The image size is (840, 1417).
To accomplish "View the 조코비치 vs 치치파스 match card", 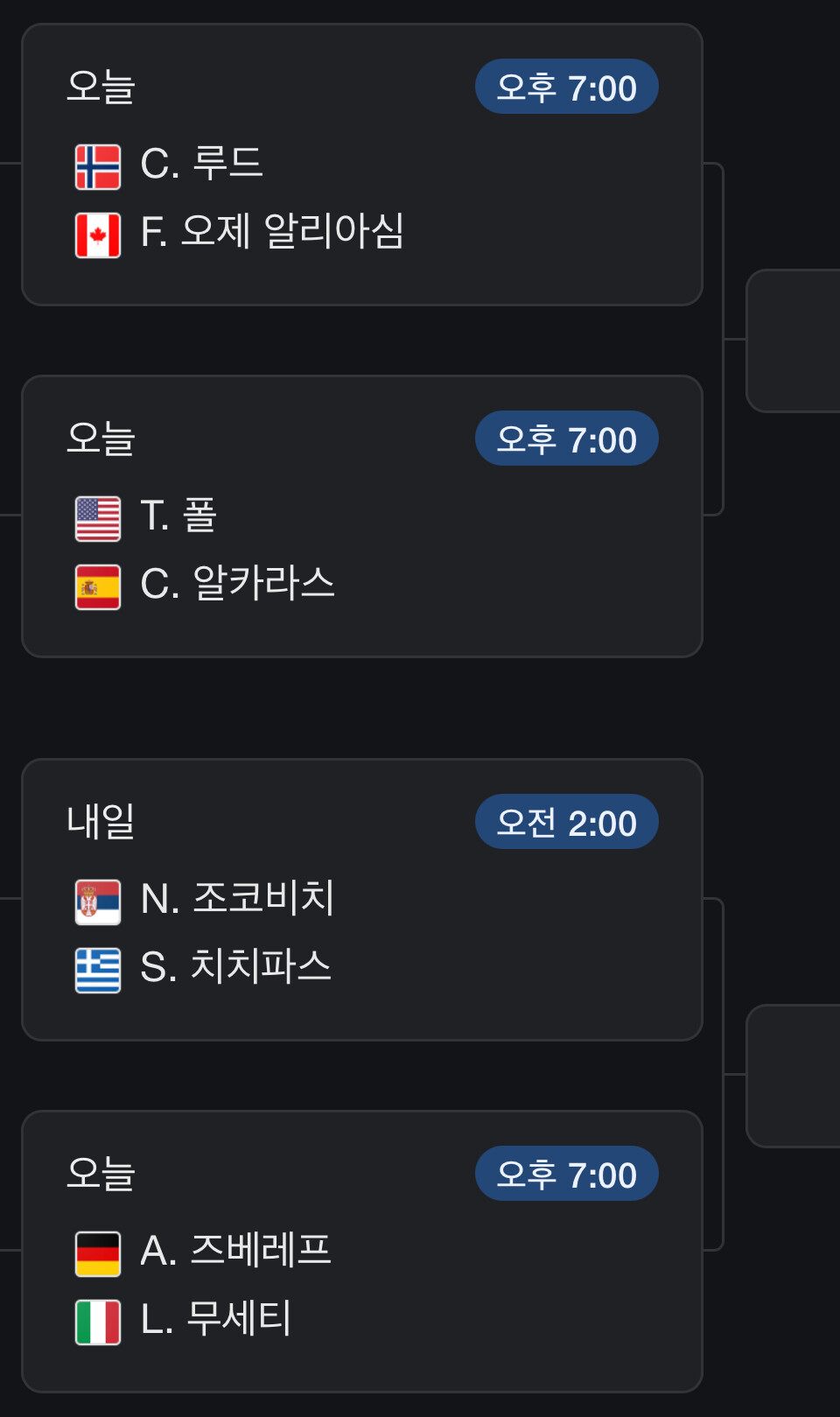I will [x=362, y=900].
